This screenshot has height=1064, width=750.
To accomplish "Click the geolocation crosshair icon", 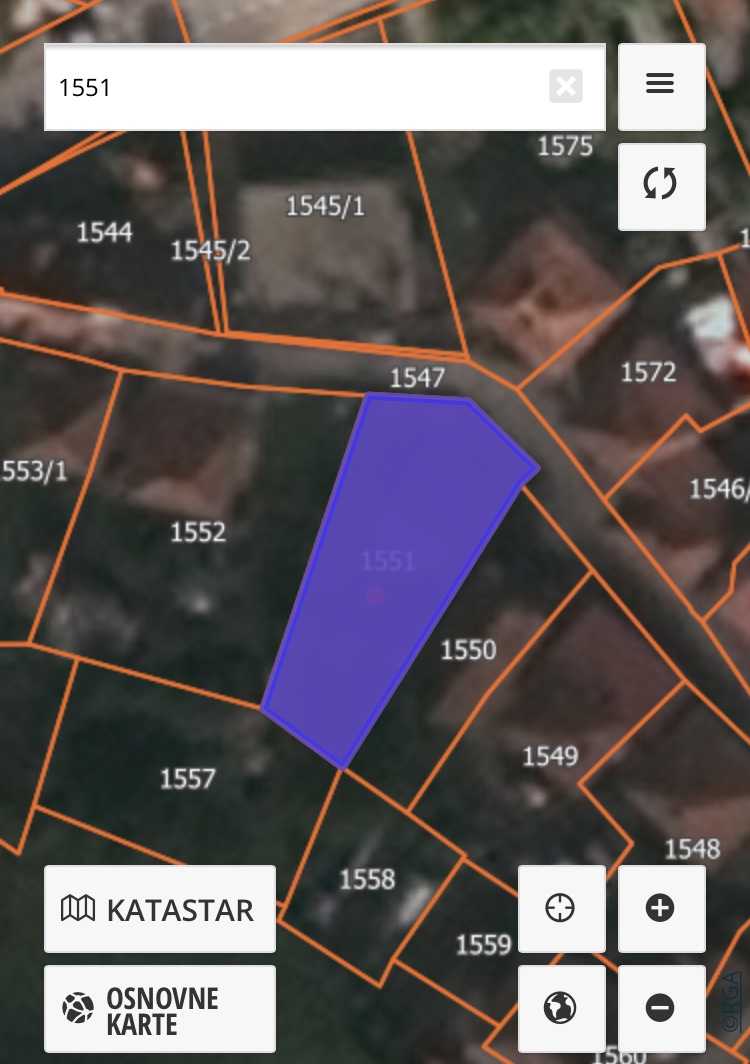I will click(x=561, y=908).
